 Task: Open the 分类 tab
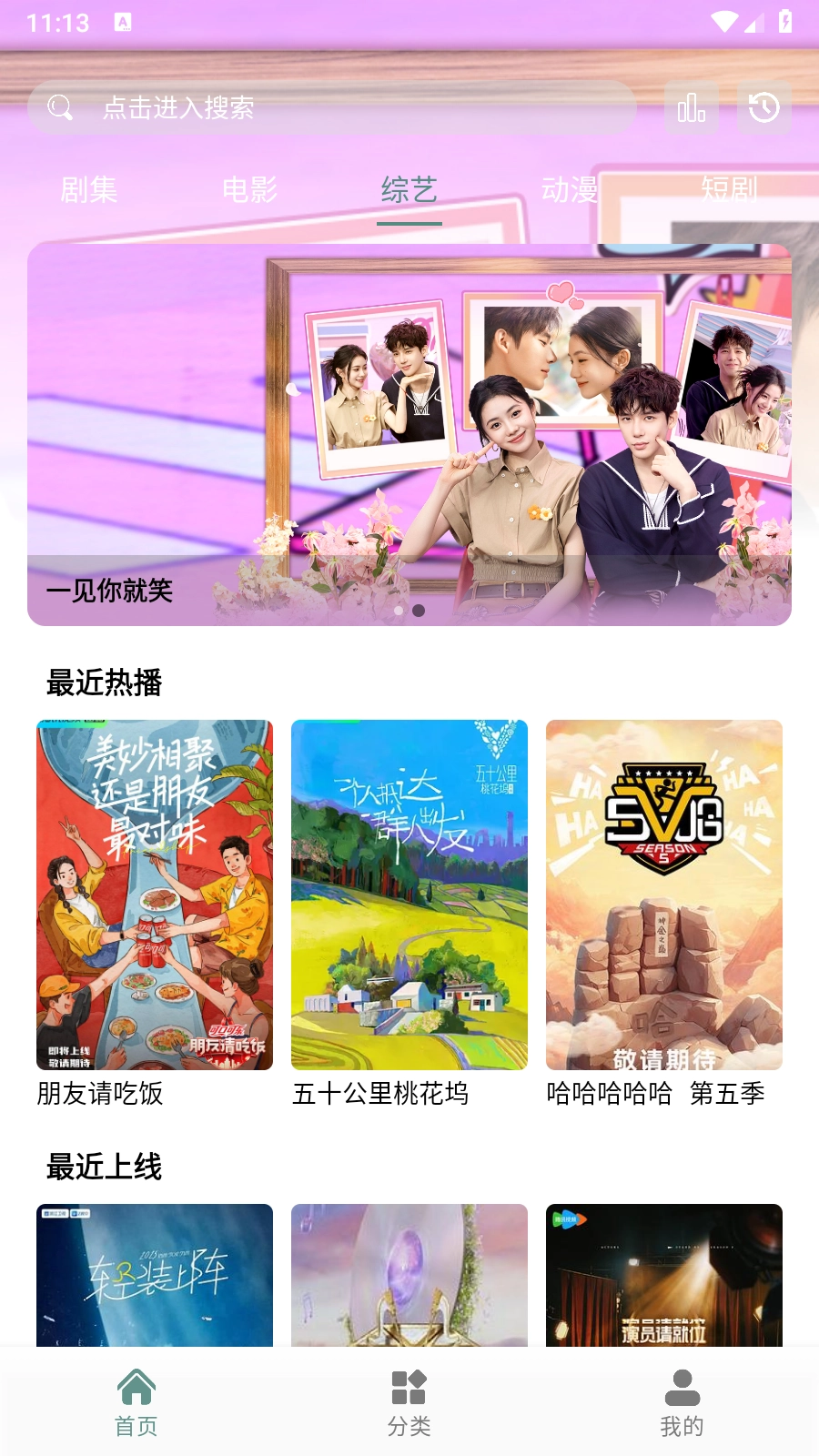coord(409,1402)
